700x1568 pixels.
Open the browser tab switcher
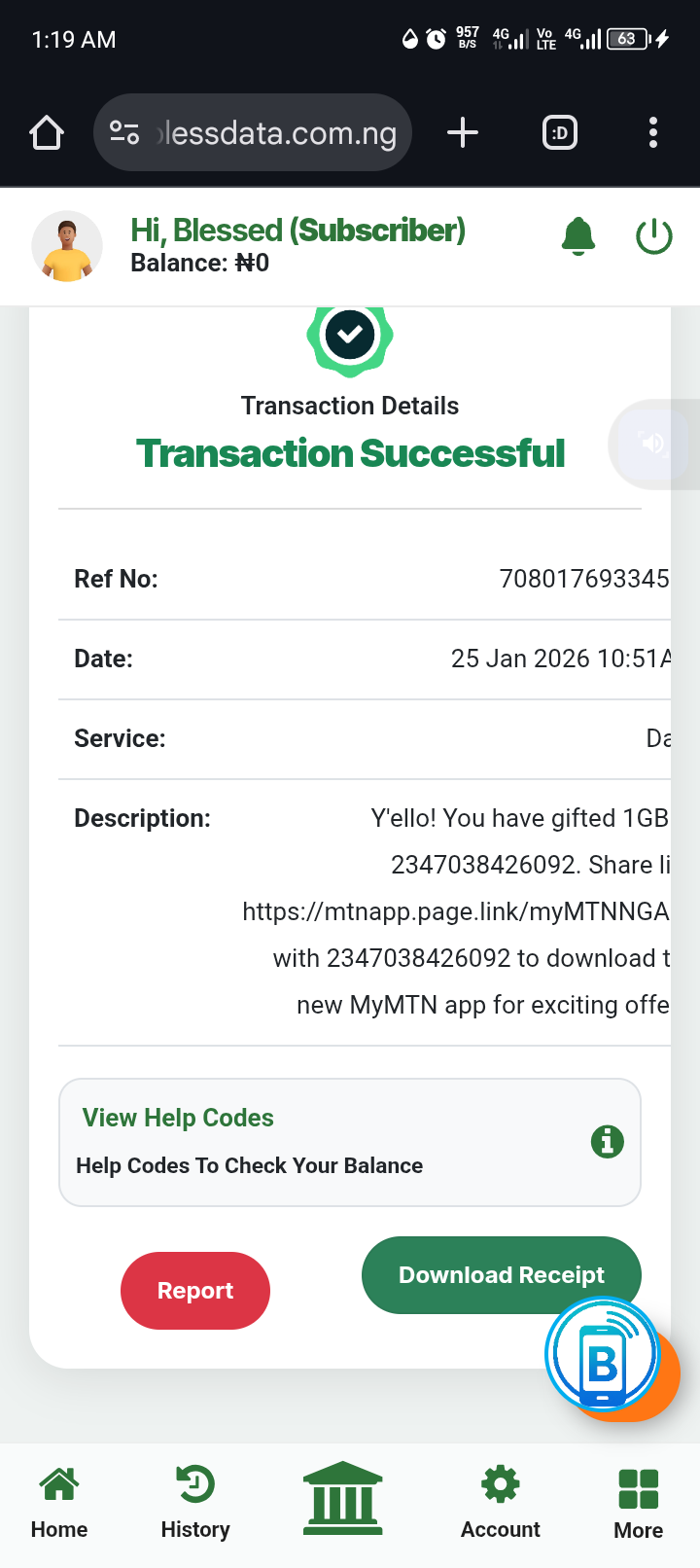click(x=559, y=132)
